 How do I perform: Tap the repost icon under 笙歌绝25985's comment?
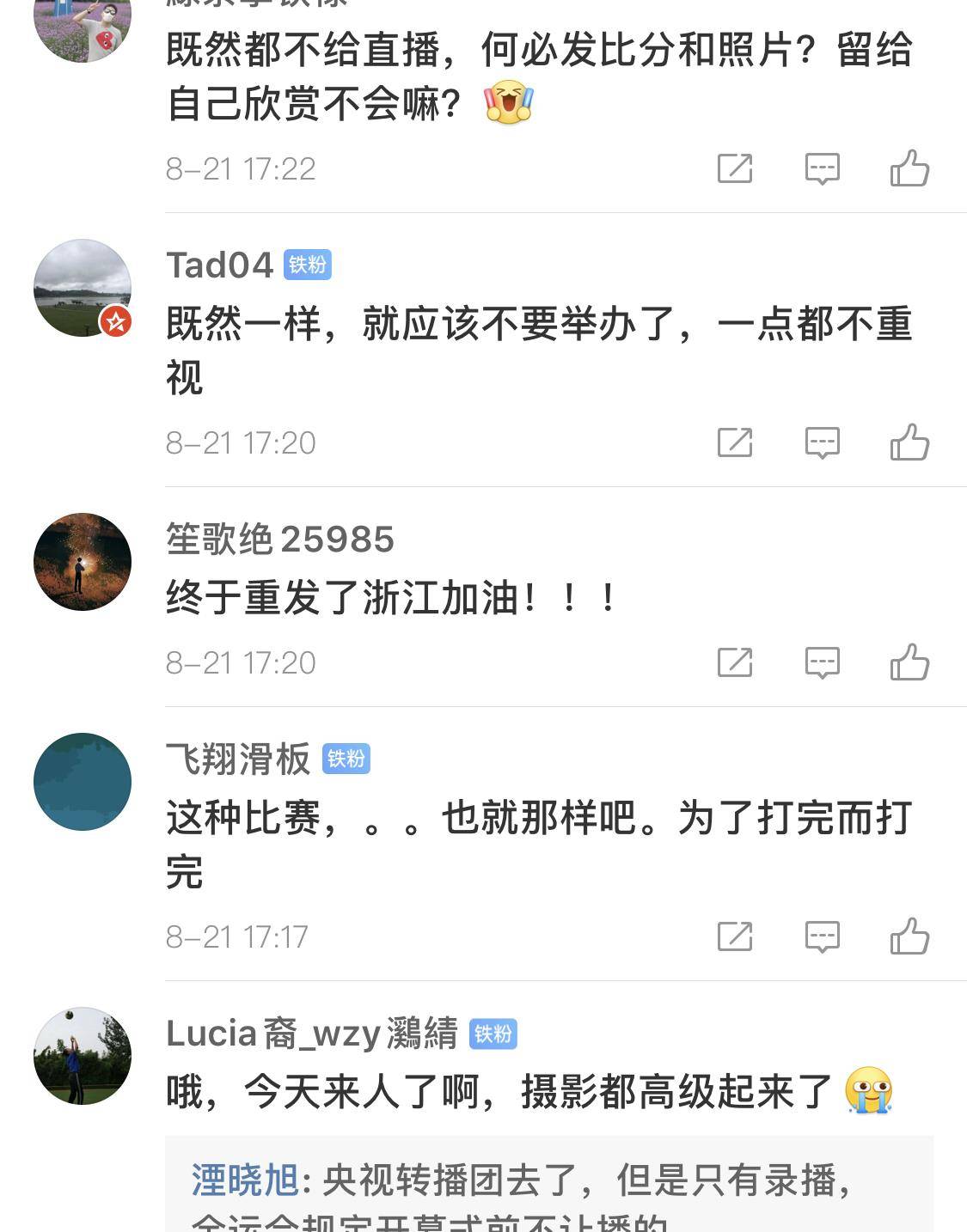(735, 662)
